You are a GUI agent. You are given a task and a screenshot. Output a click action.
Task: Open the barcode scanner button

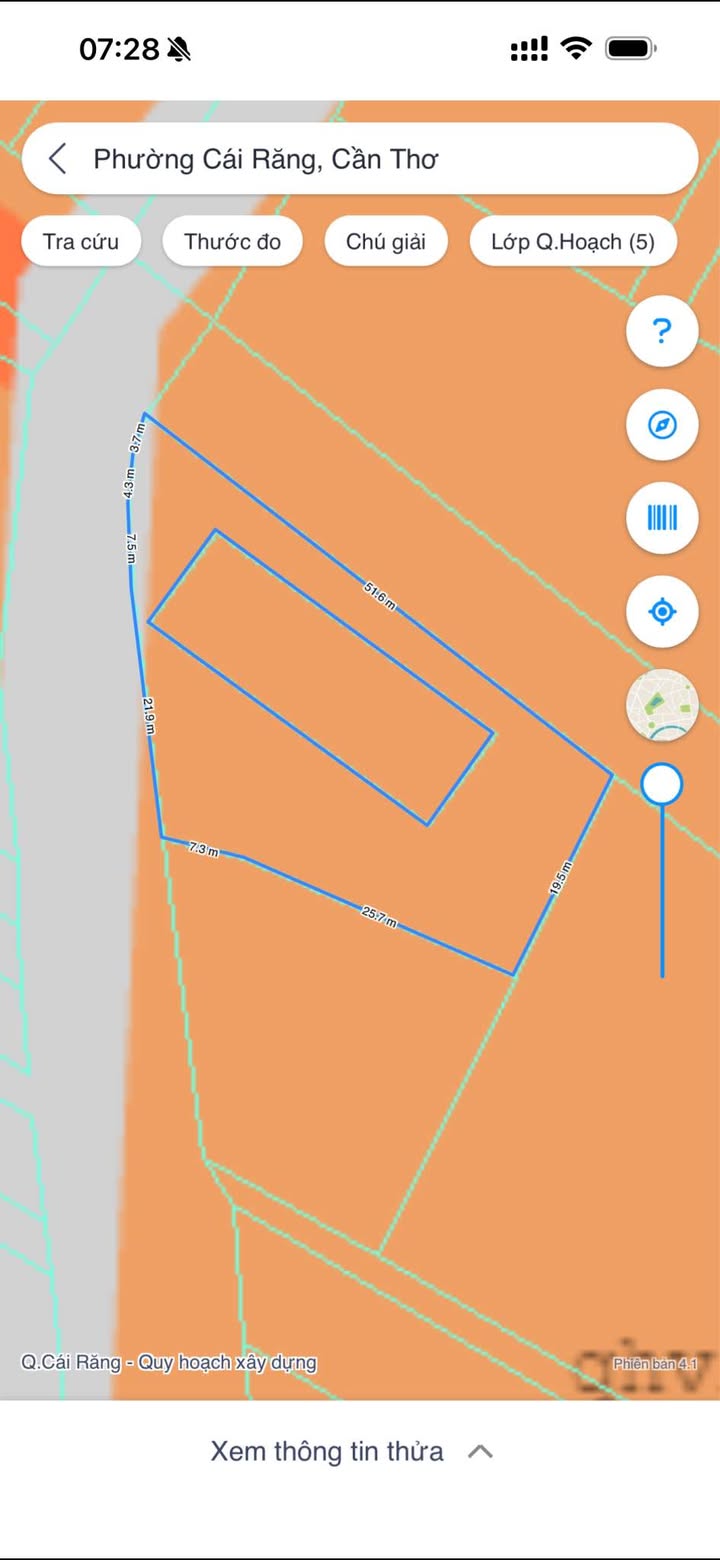pos(662,518)
